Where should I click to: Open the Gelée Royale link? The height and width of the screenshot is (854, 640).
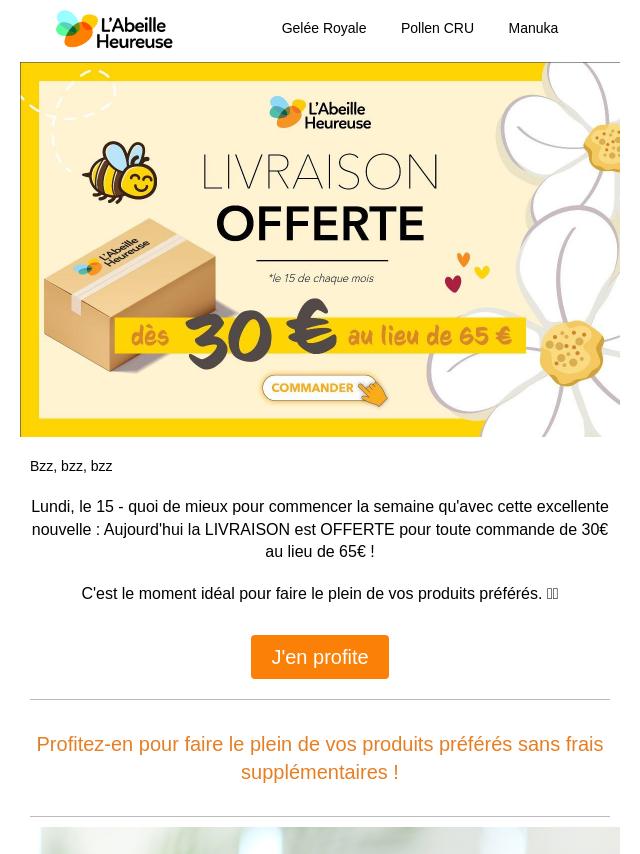point(323,28)
